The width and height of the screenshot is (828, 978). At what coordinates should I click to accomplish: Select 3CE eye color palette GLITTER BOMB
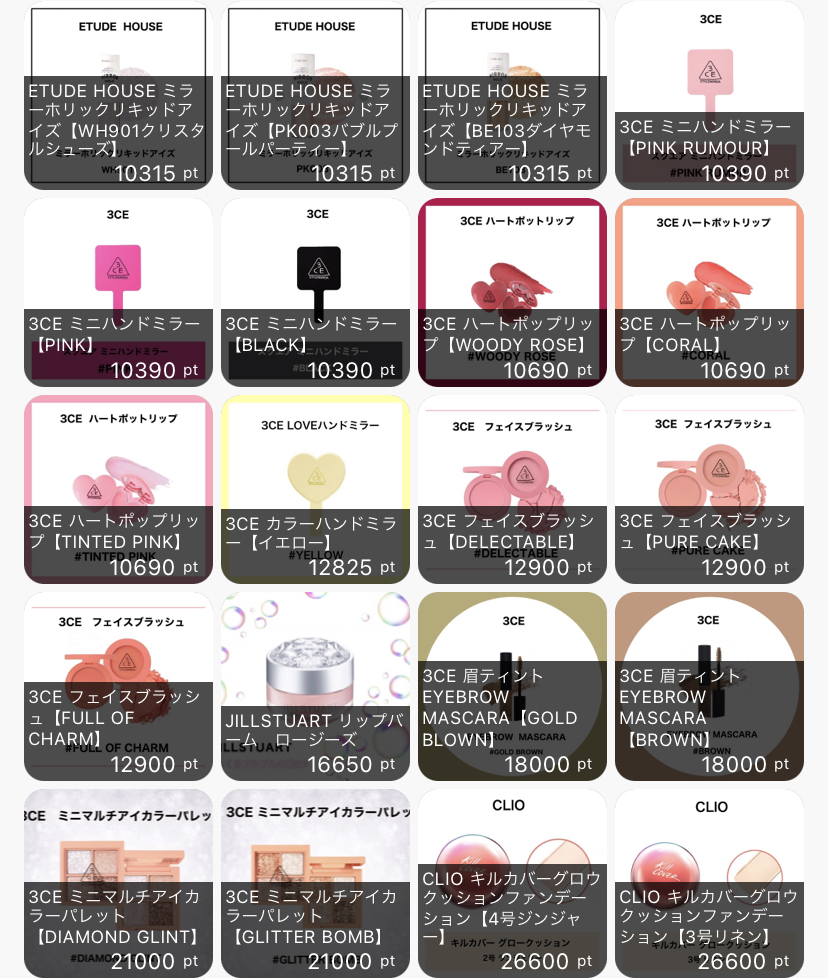click(315, 883)
